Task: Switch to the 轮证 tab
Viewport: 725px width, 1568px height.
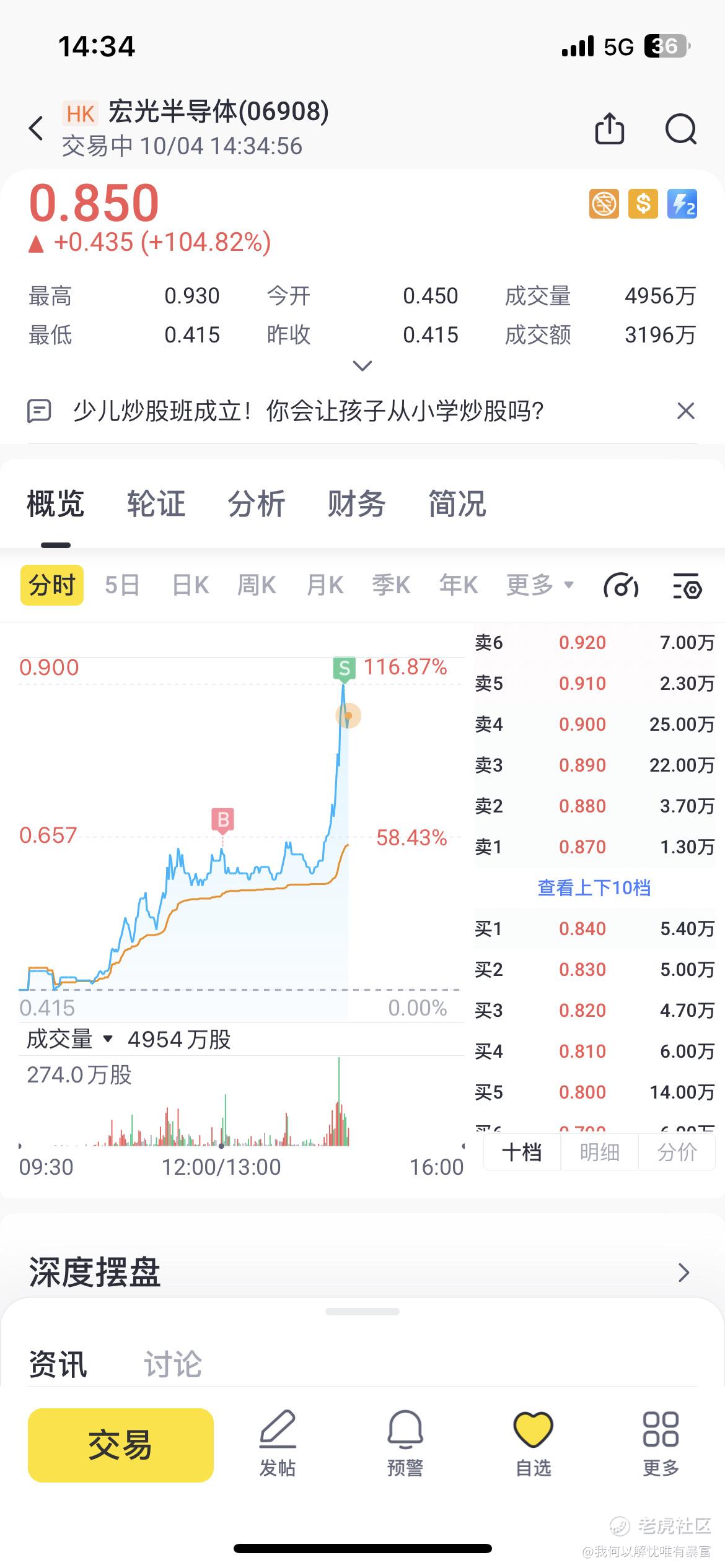Action: [156, 503]
